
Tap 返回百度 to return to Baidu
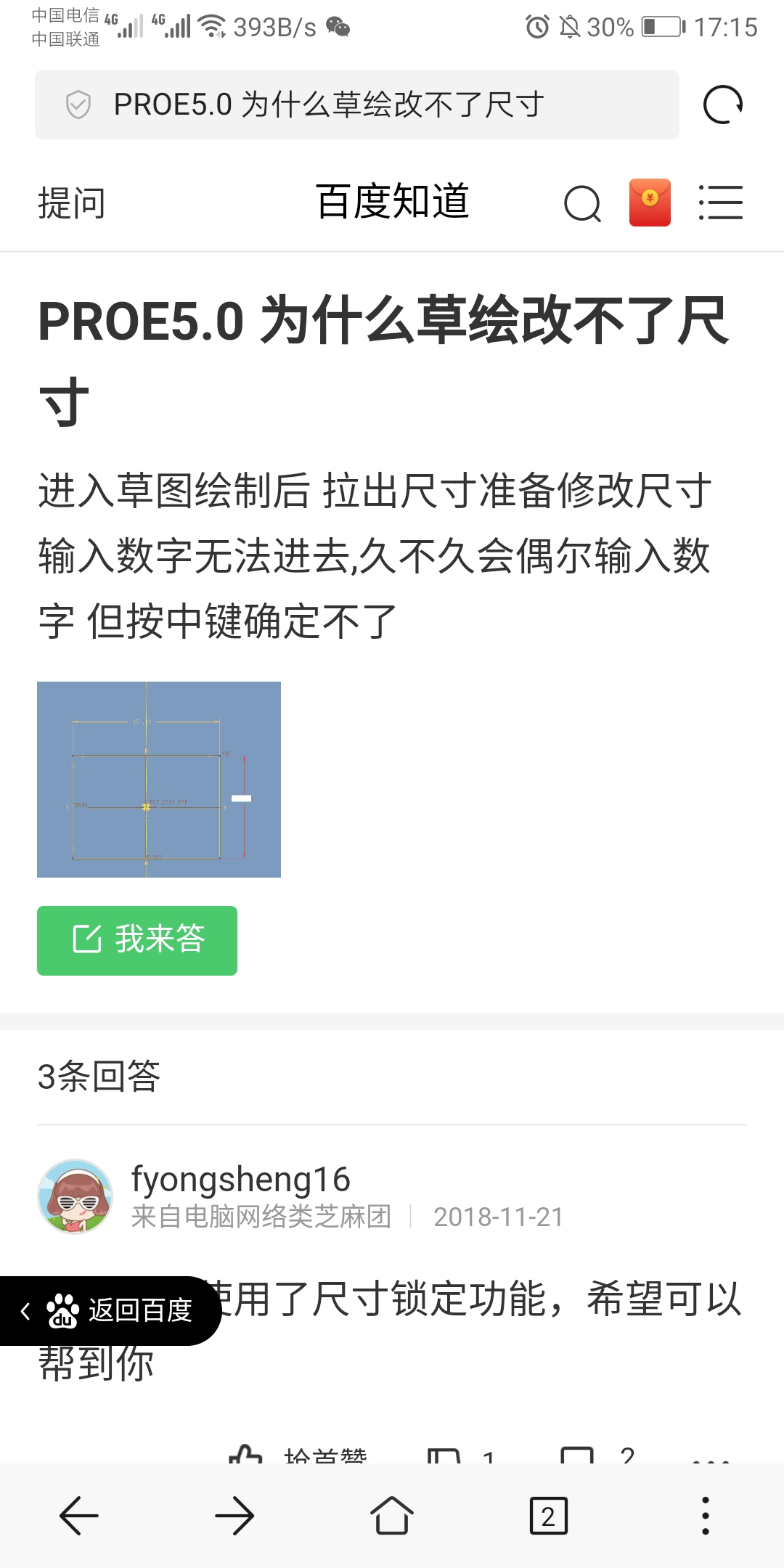(x=110, y=1311)
